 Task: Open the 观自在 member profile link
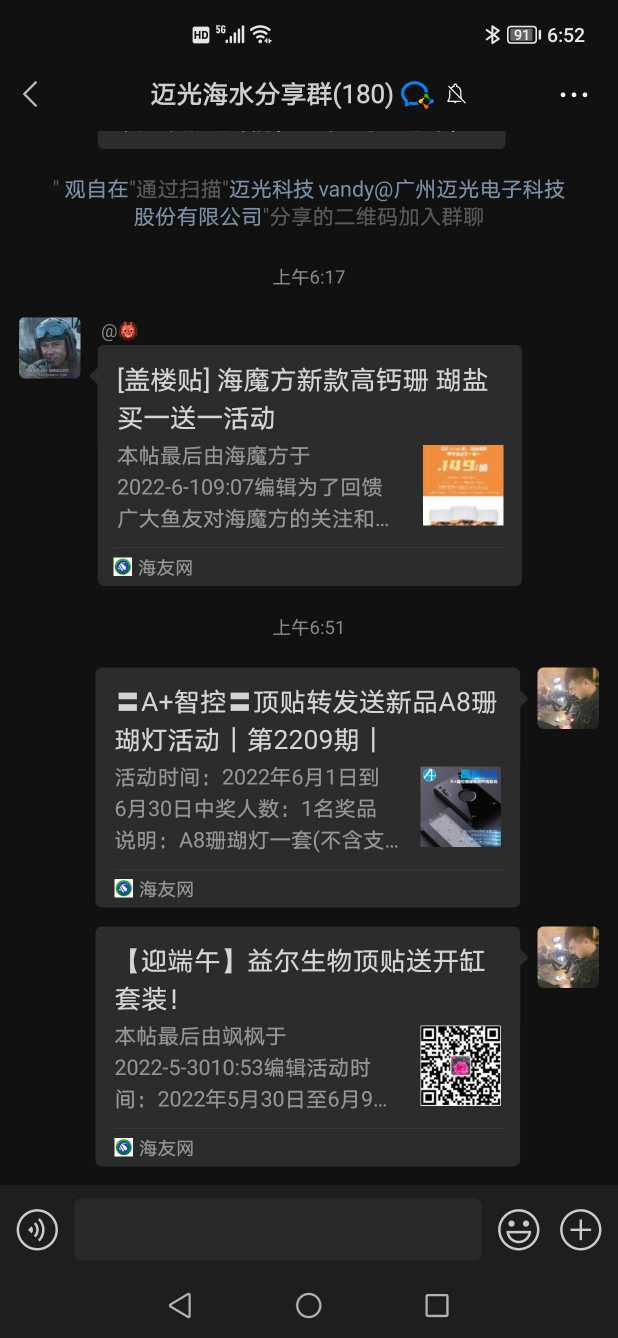tap(96, 189)
